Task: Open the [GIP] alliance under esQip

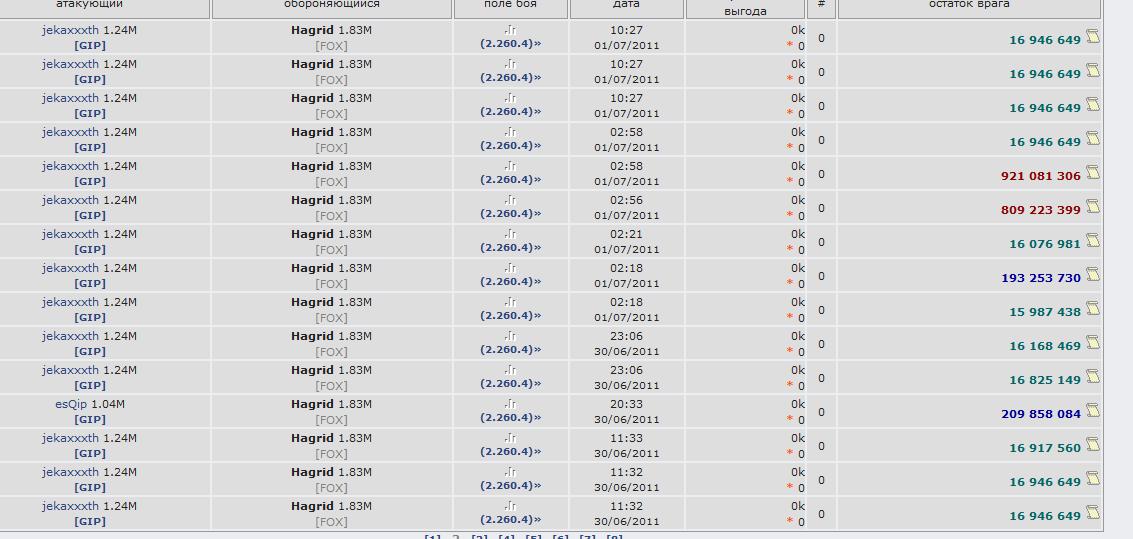Action: [89, 419]
